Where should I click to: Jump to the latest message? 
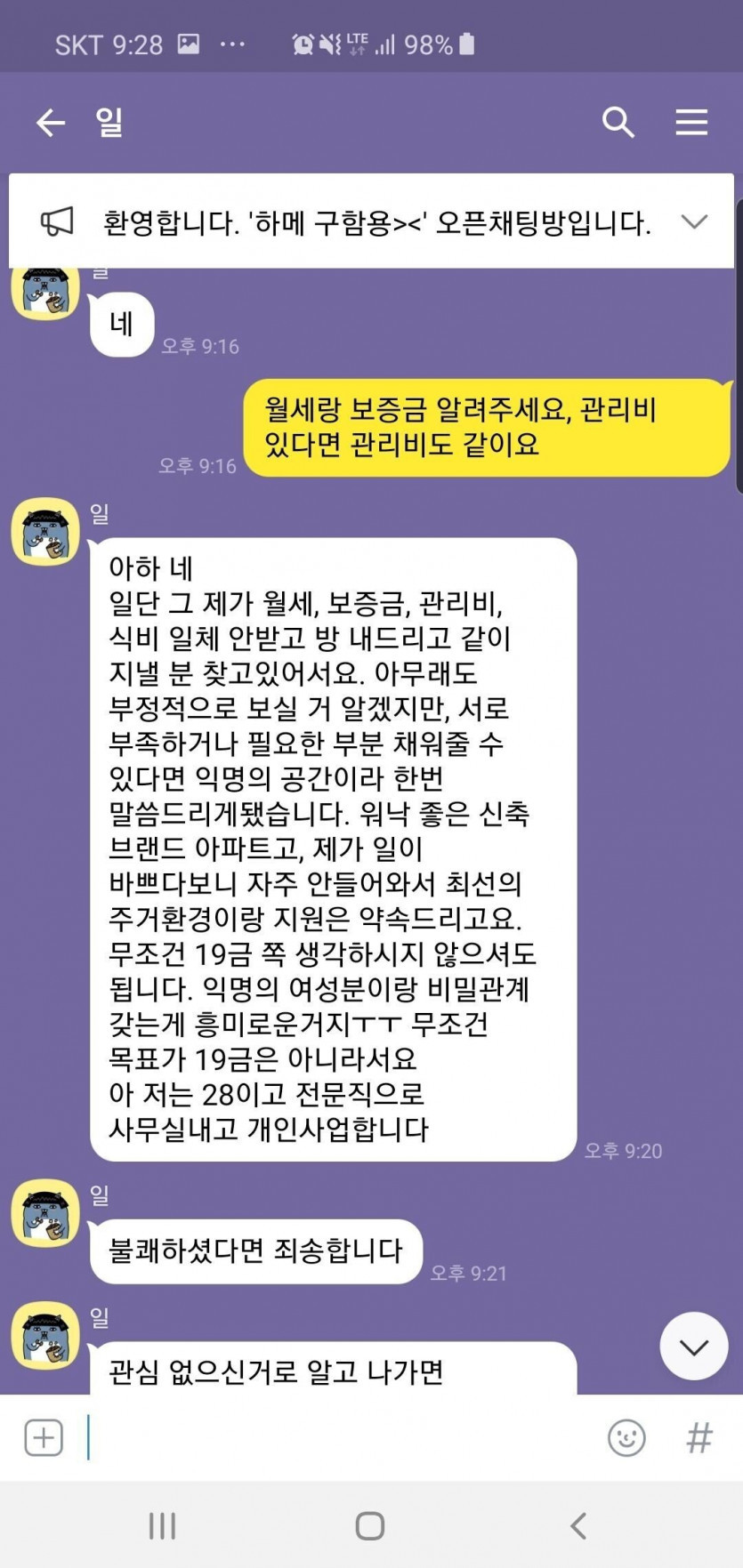click(693, 1346)
